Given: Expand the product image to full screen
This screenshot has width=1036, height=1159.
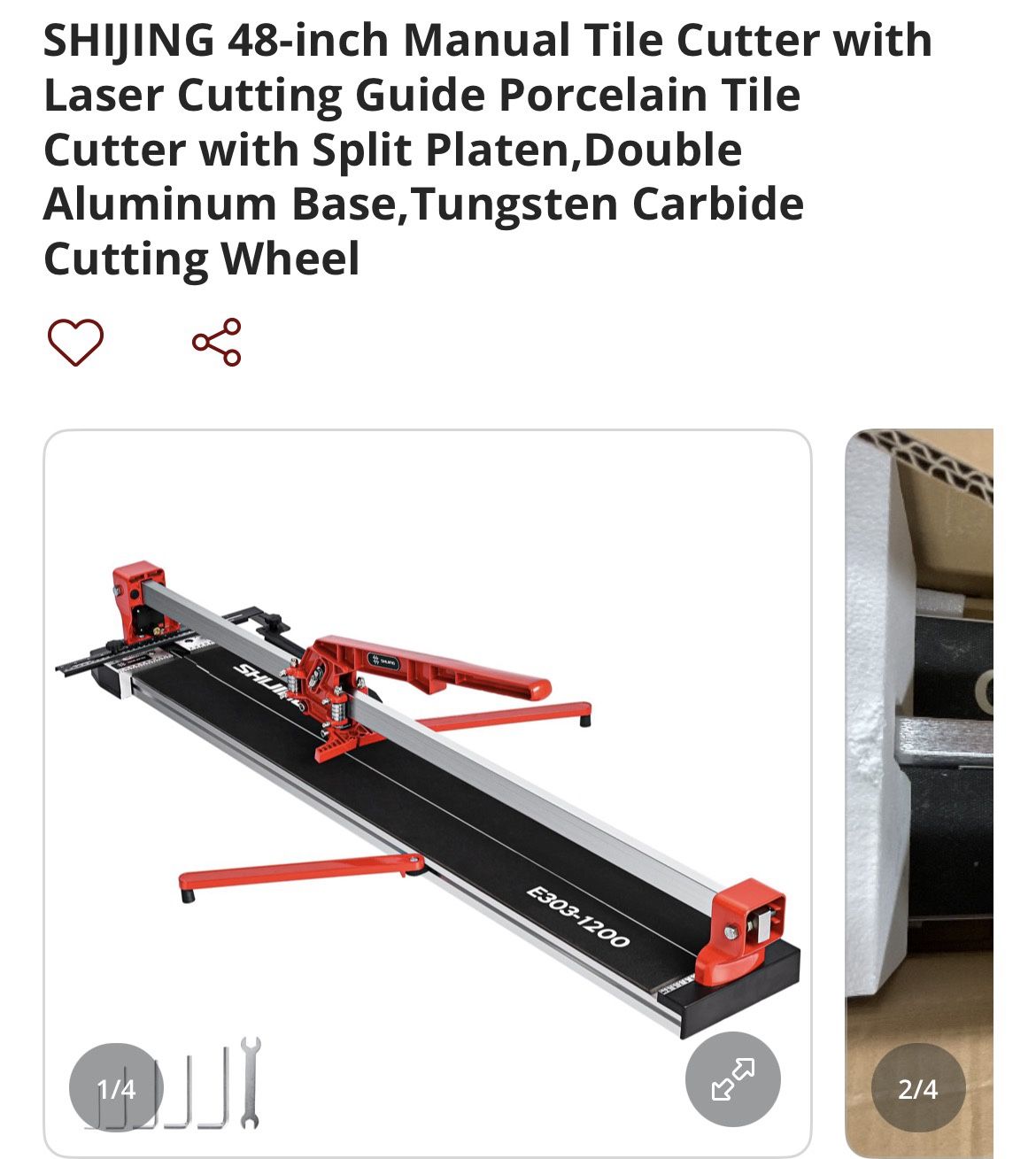Looking at the screenshot, I should (732, 1079).
